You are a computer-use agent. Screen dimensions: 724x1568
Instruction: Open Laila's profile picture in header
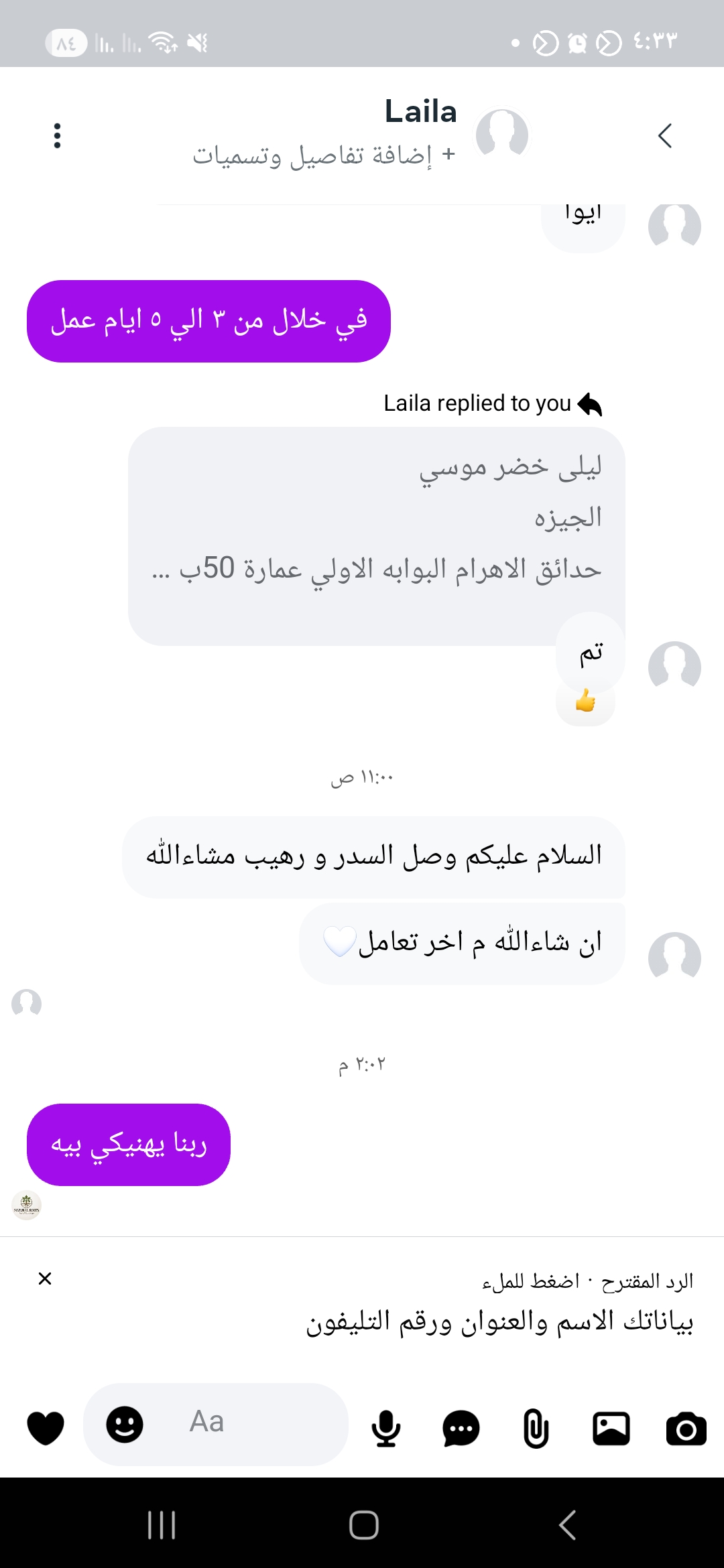[501, 134]
